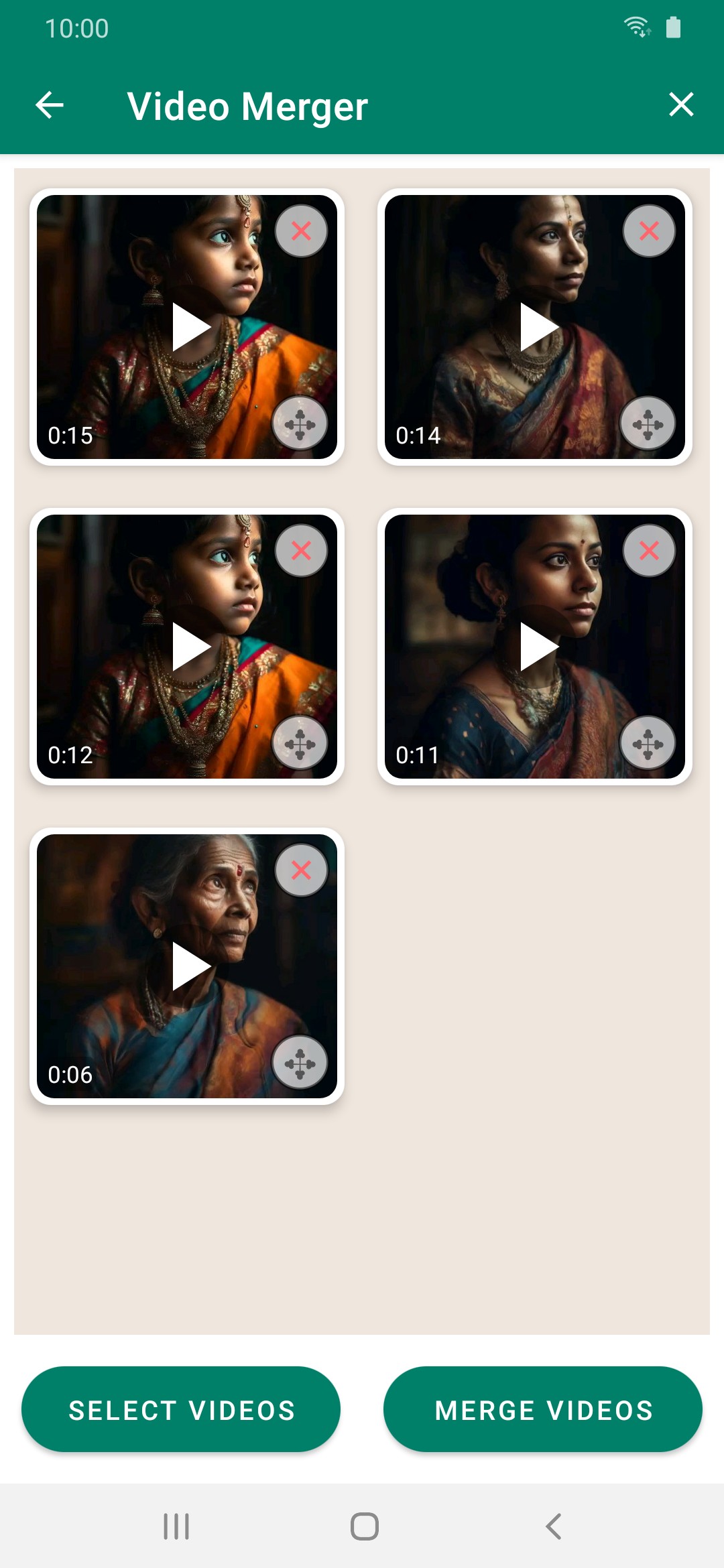The width and height of the screenshot is (724, 1568).
Task: Play the 0:14 video
Action: click(538, 327)
